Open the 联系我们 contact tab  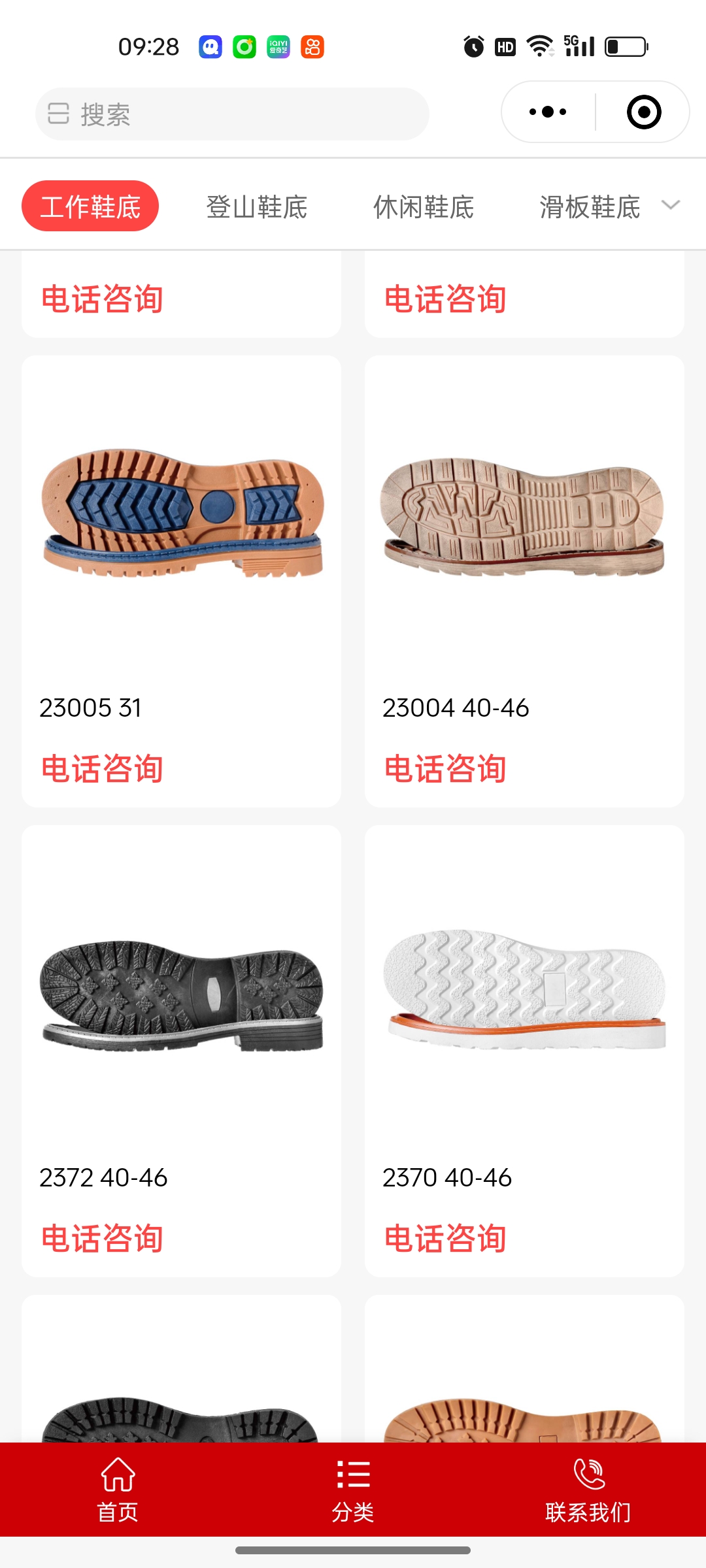click(588, 1490)
